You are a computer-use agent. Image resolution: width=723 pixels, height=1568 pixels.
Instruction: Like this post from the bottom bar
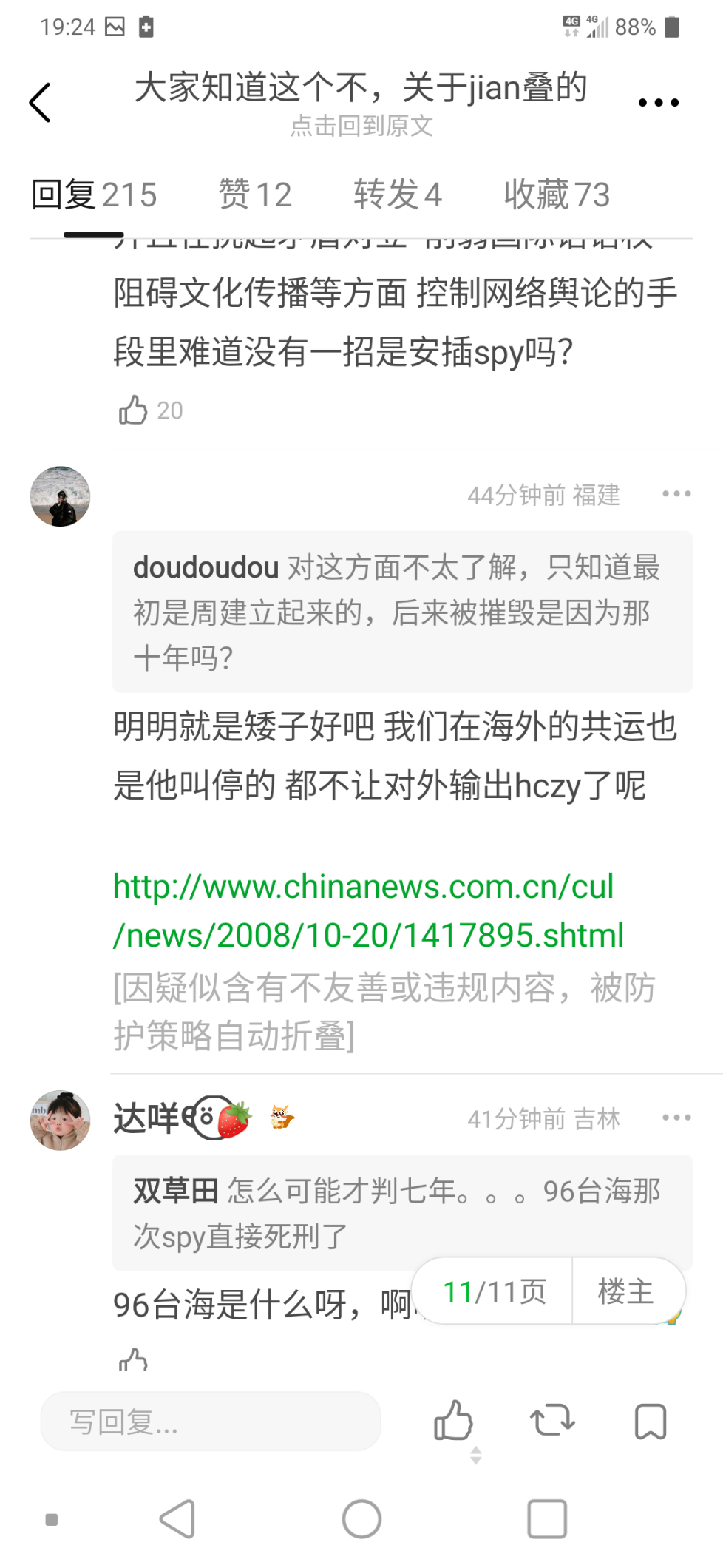point(452,1421)
